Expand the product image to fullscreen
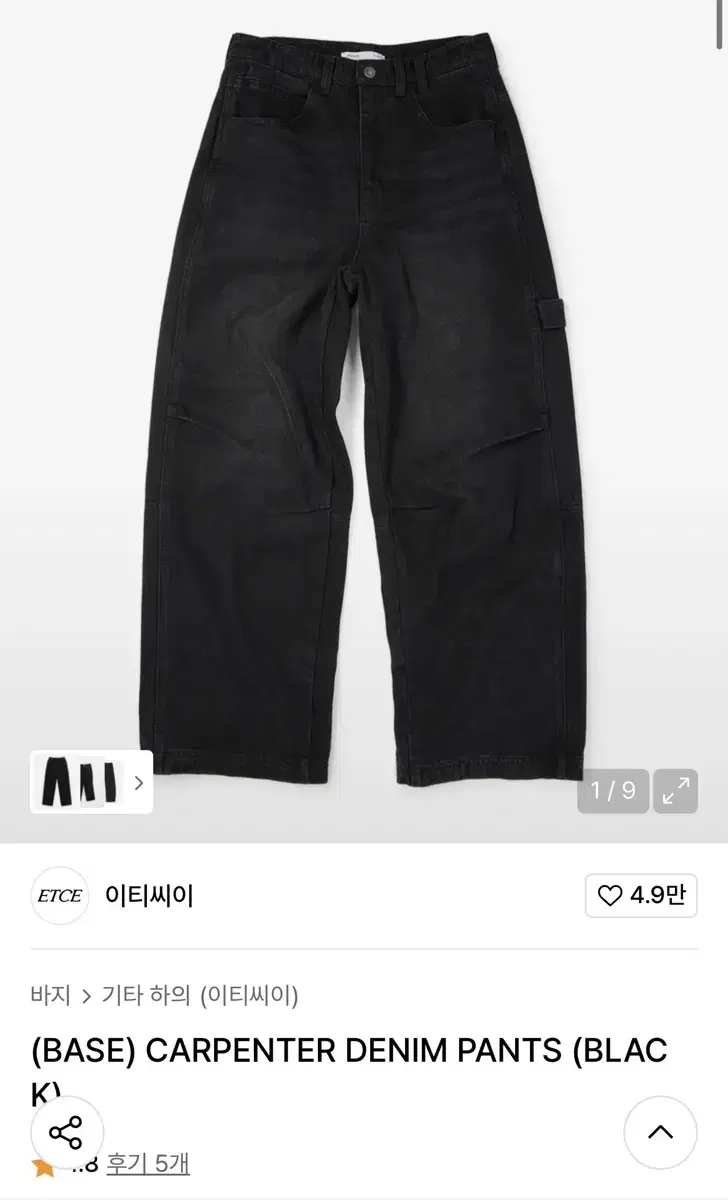 point(676,792)
